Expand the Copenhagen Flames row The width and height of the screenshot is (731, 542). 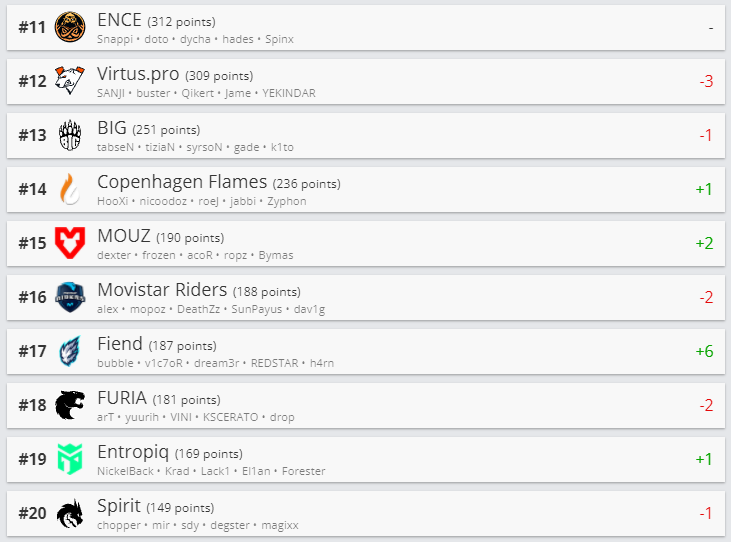[x=365, y=189]
